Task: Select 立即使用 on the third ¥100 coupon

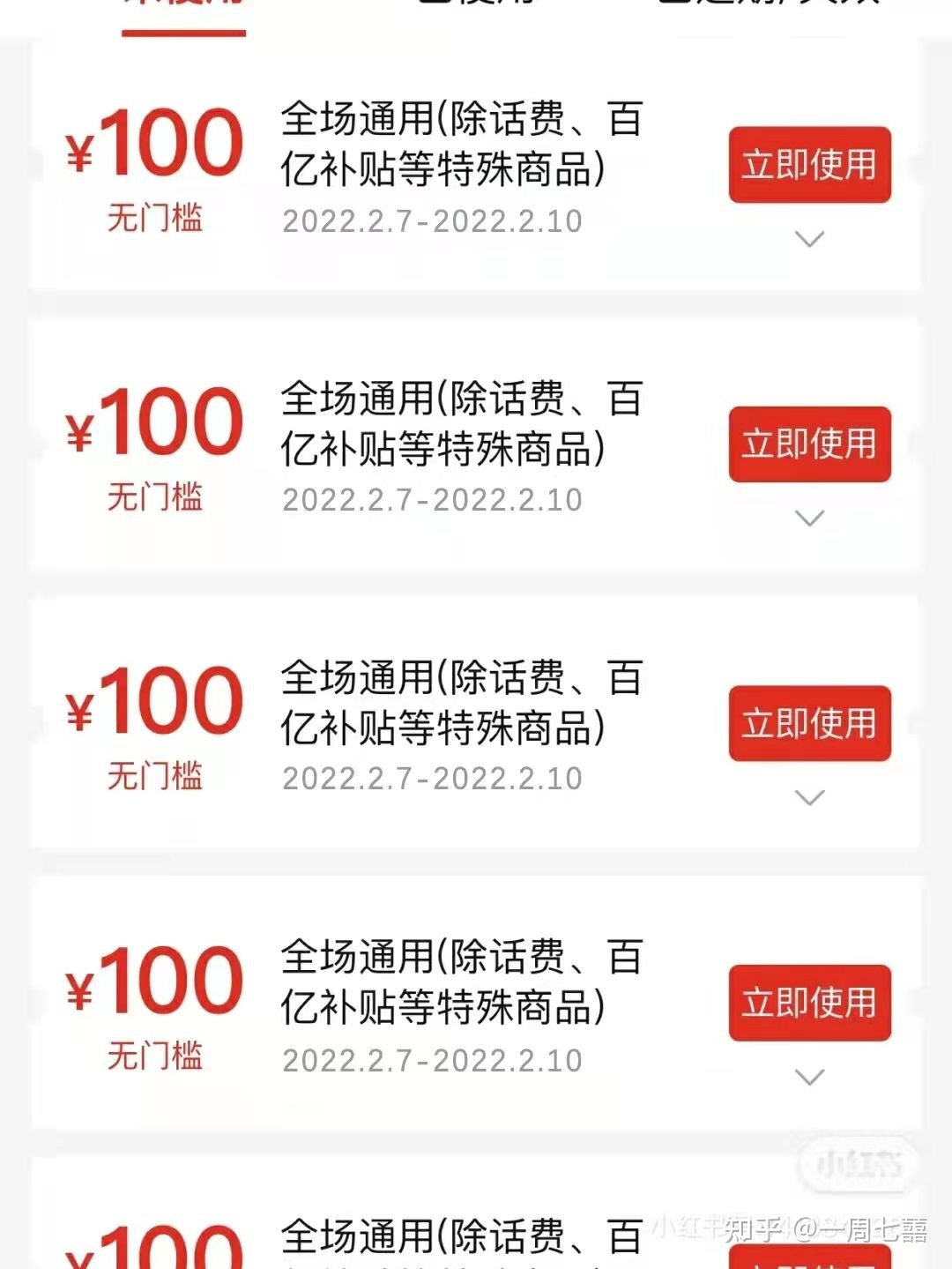Action: 809,723
